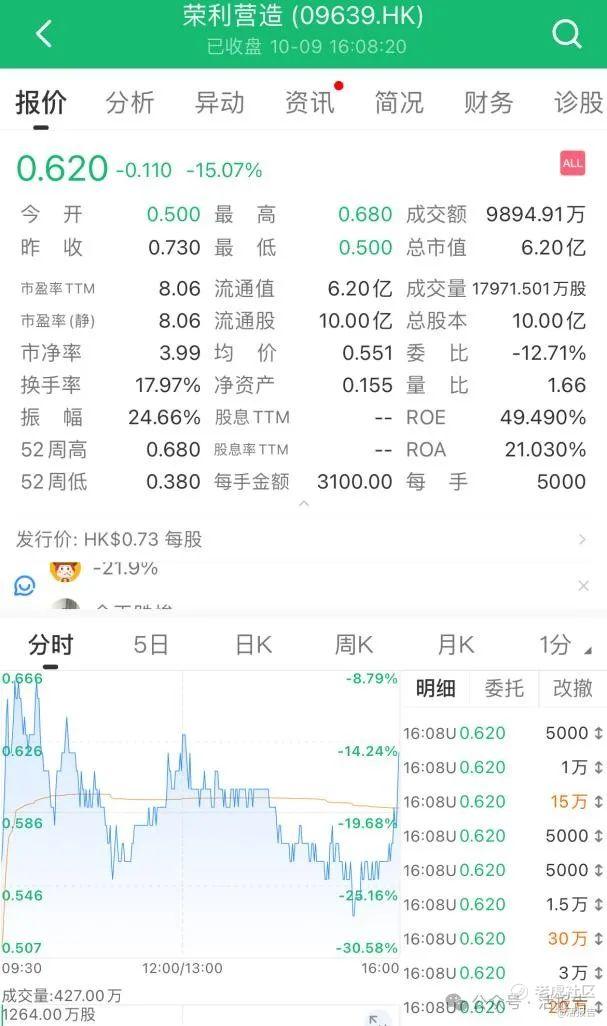
Task: Open the 财务 tab
Action: pyautogui.click(x=489, y=102)
